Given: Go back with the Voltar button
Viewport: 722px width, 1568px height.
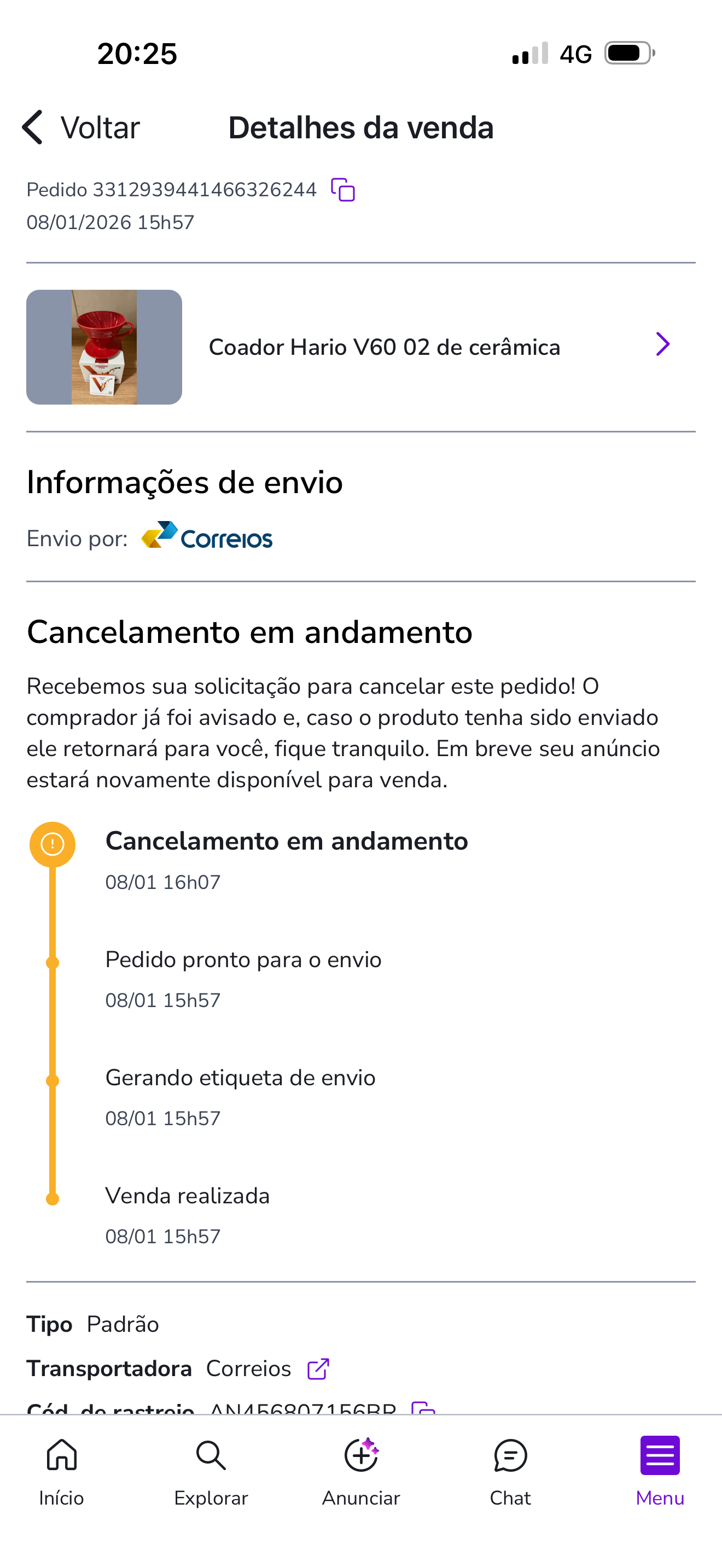Looking at the screenshot, I should click(80, 128).
